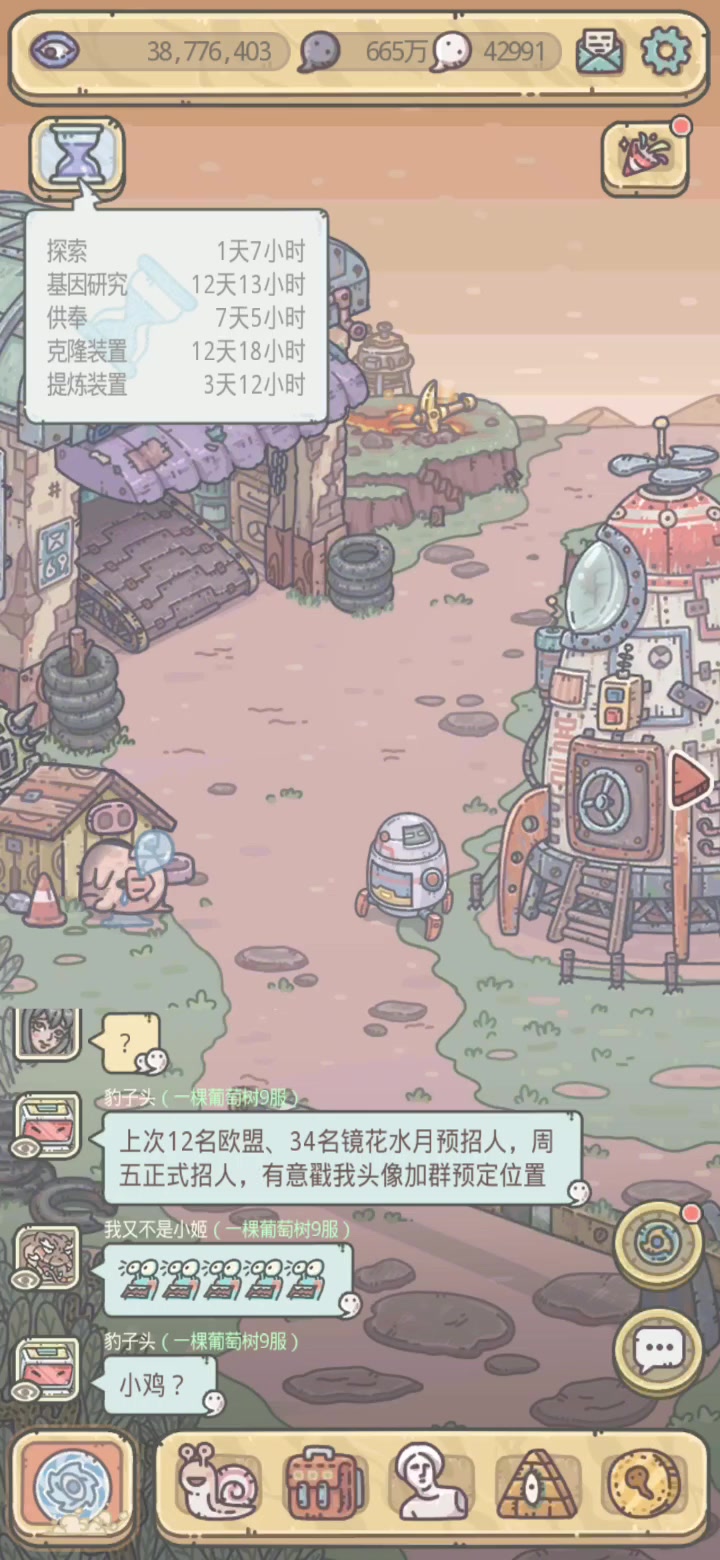Viewport: 720px width, 1560px height.
Task: Open the party popper events button
Action: pos(645,157)
